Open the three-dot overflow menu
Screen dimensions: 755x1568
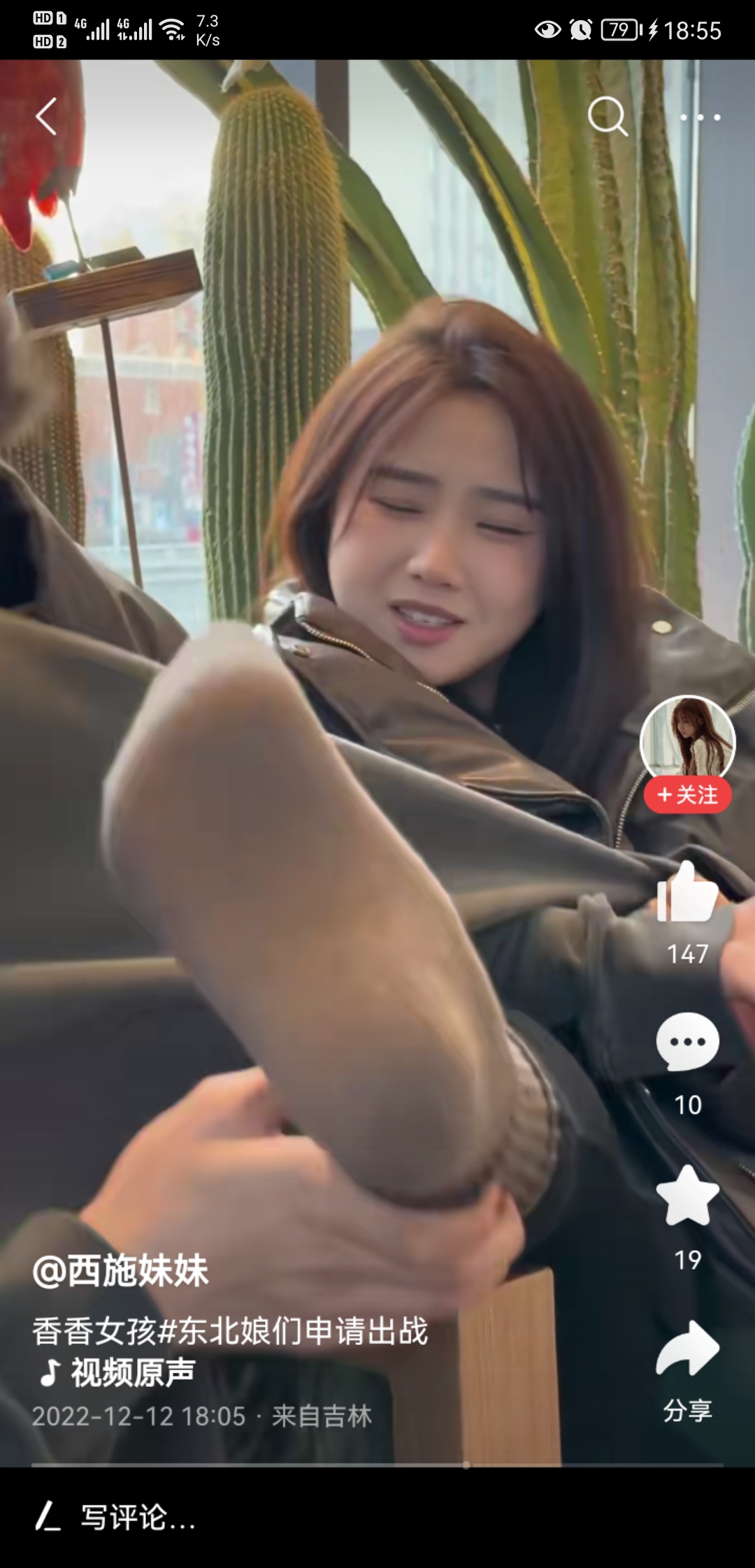700,117
